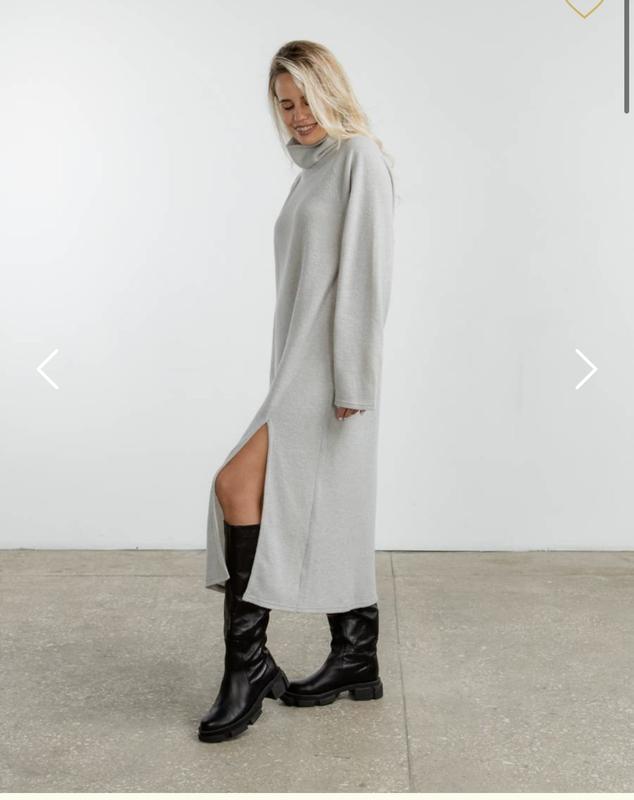This screenshot has width=634, height=800.
Task: Go to the next product photo
Action: point(586,369)
